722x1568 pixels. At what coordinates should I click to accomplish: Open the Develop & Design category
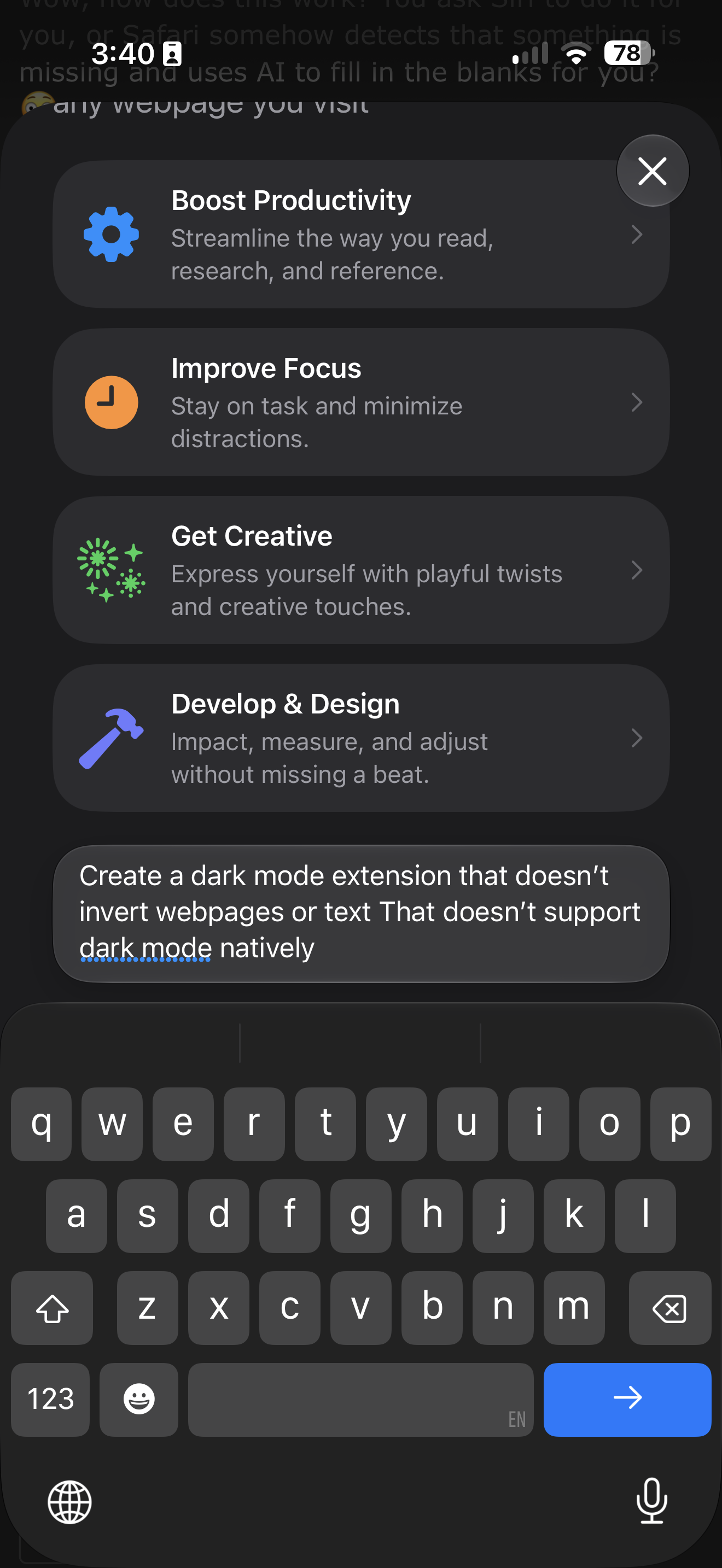pos(361,738)
